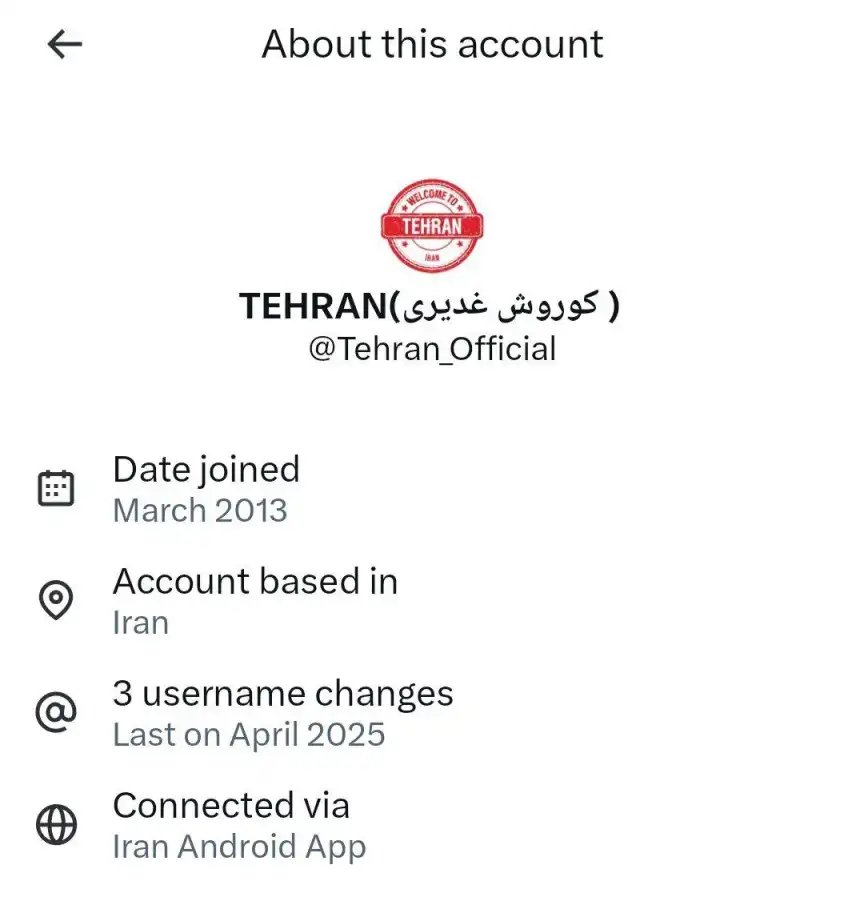This screenshot has width=864, height=909.
Task: Click the Account based in label
Action: point(256,582)
